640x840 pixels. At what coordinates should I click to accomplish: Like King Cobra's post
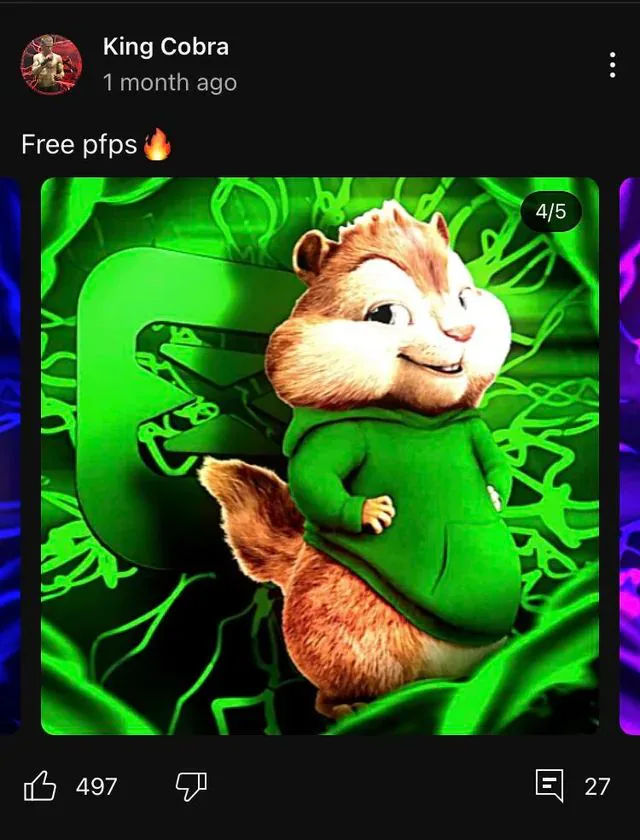(40, 786)
